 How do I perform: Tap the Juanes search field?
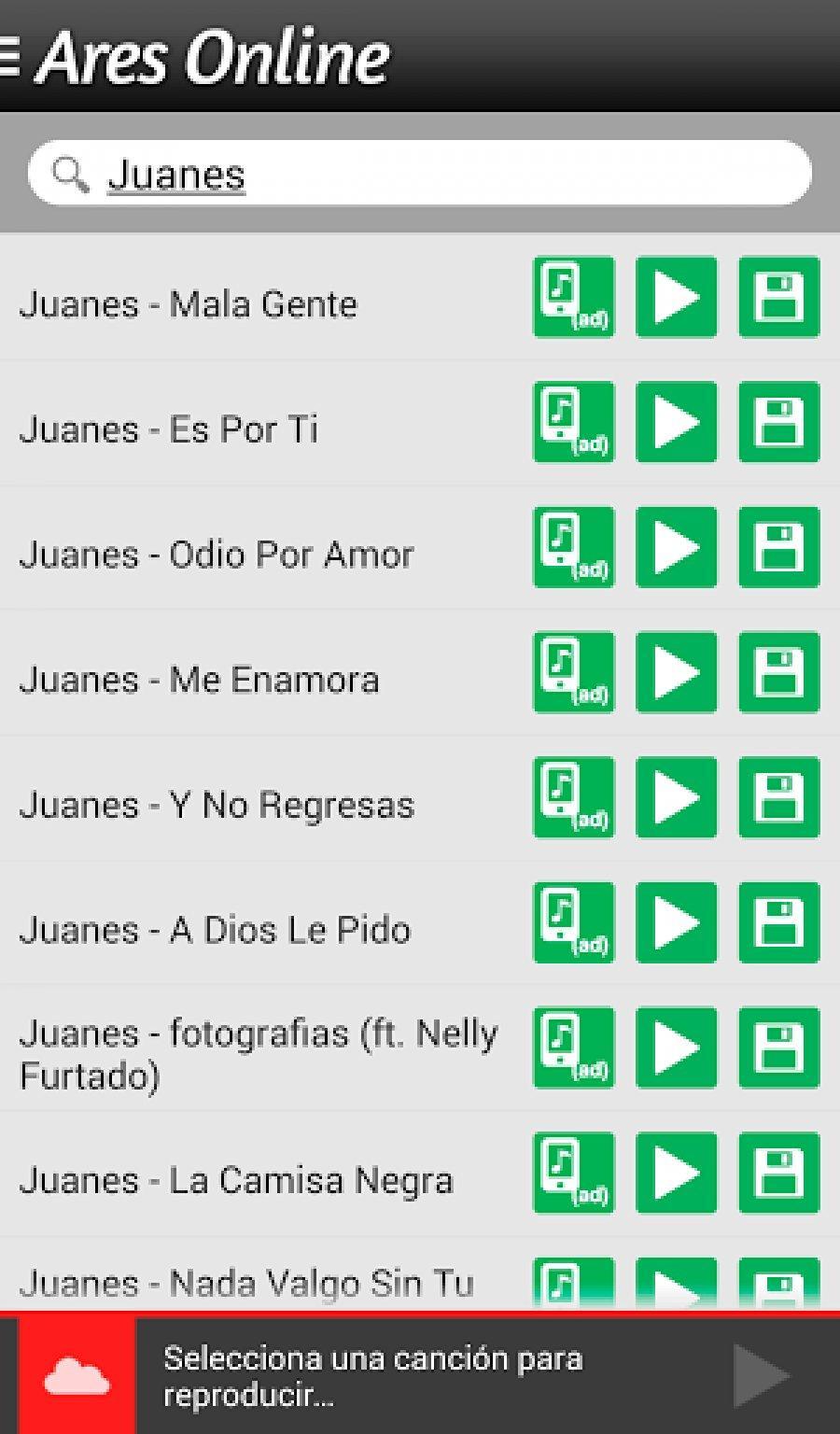tap(420, 174)
